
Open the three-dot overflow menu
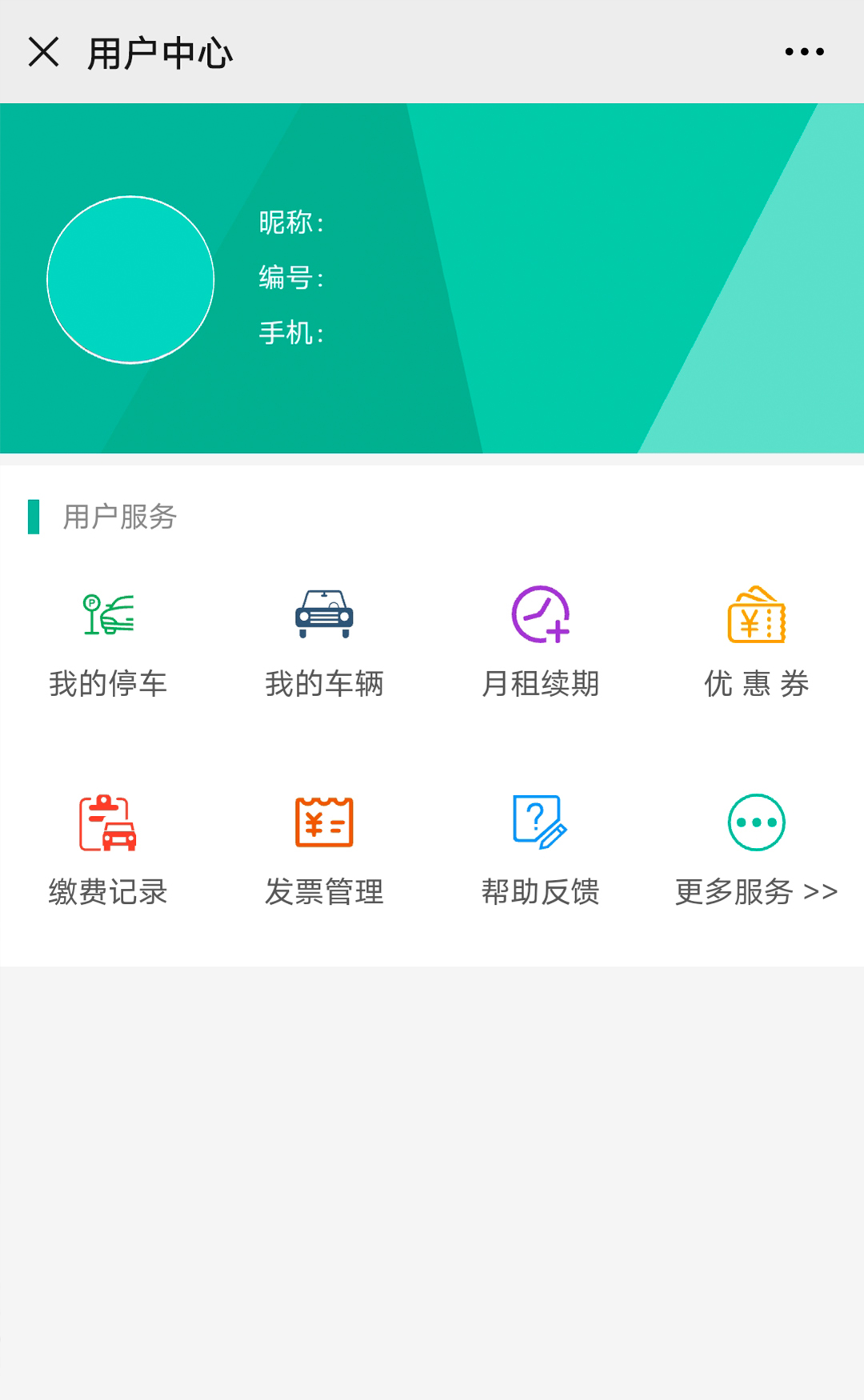[x=804, y=52]
